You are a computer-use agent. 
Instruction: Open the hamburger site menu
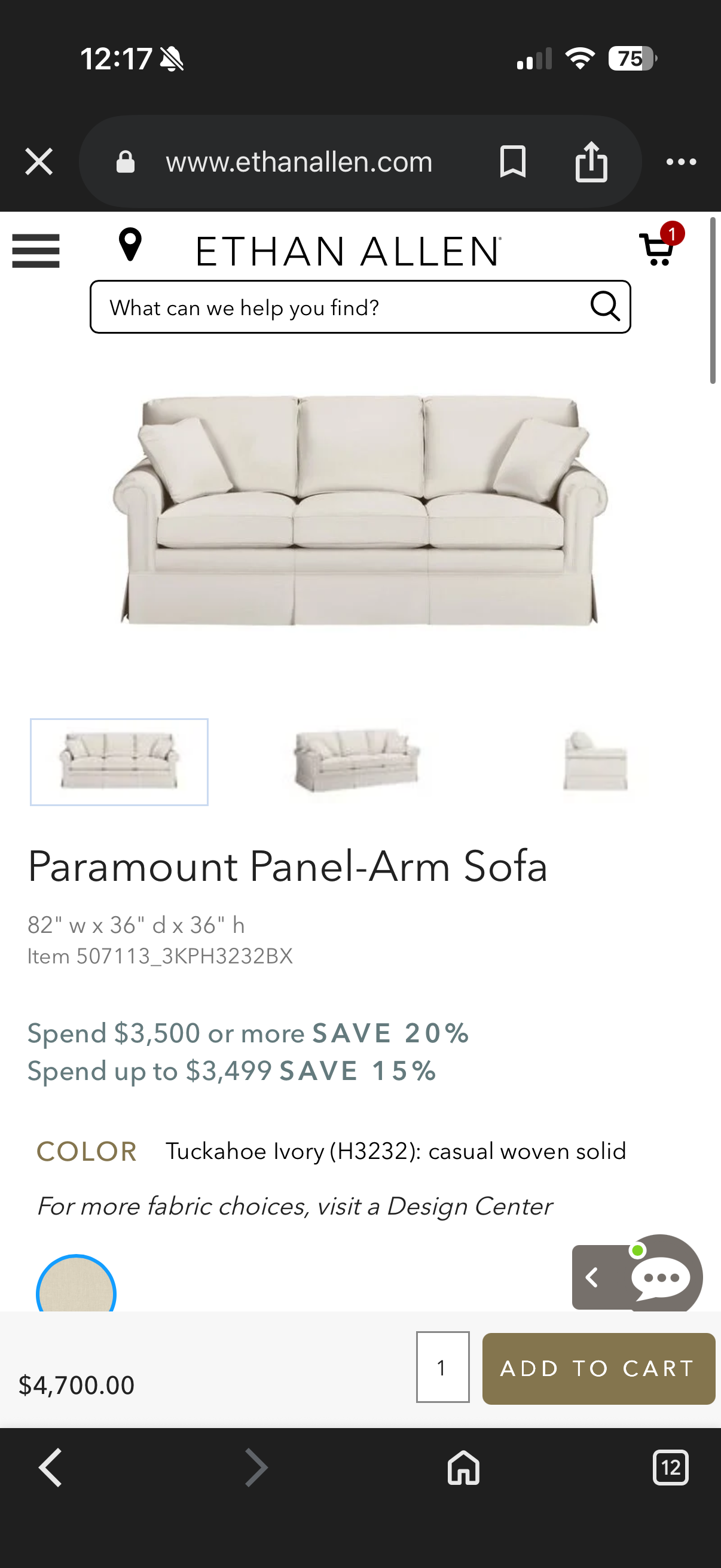pos(35,251)
